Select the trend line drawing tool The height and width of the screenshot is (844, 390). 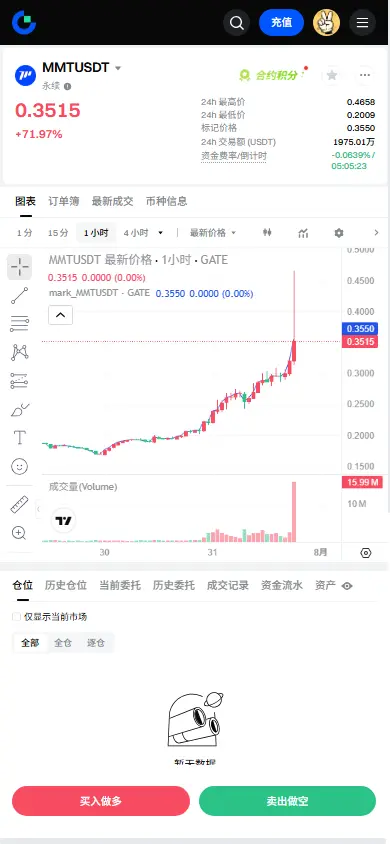19,296
